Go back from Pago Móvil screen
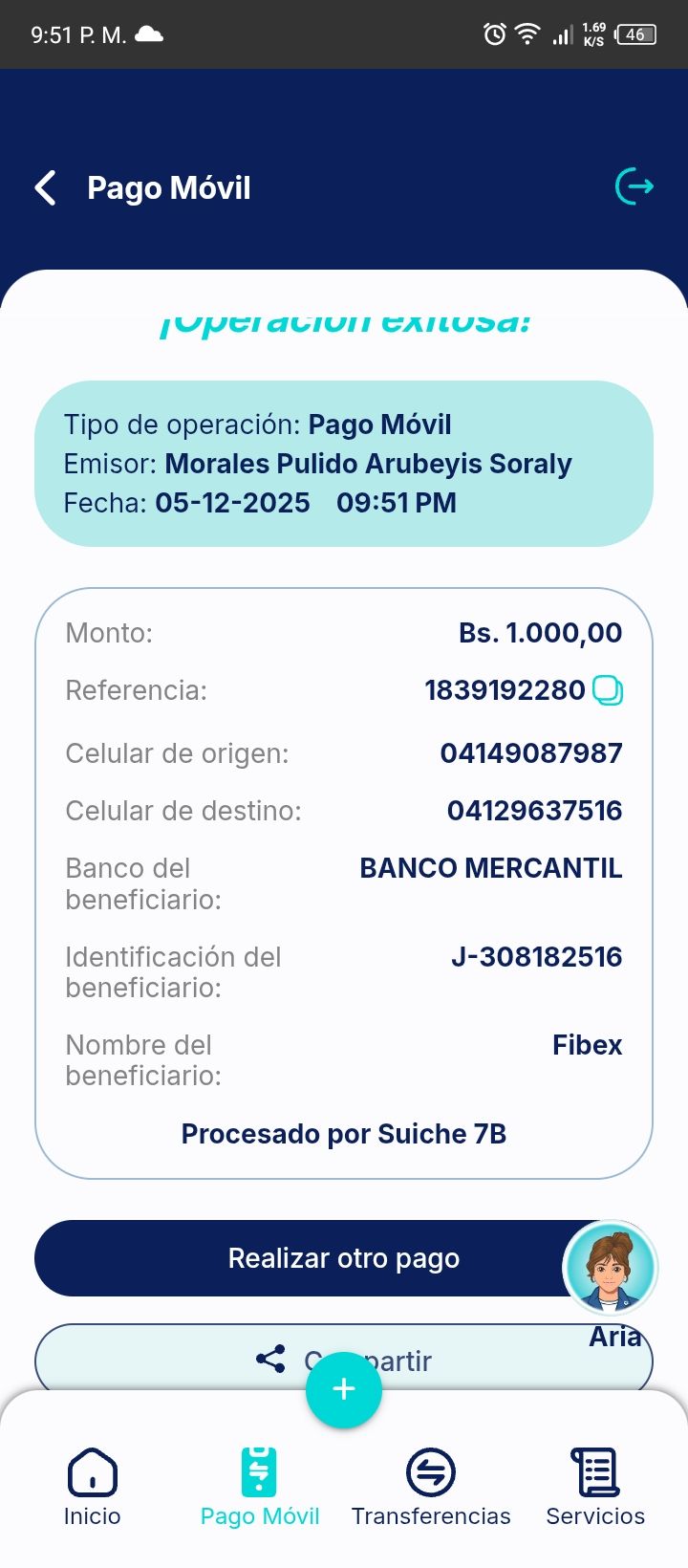 tap(45, 188)
